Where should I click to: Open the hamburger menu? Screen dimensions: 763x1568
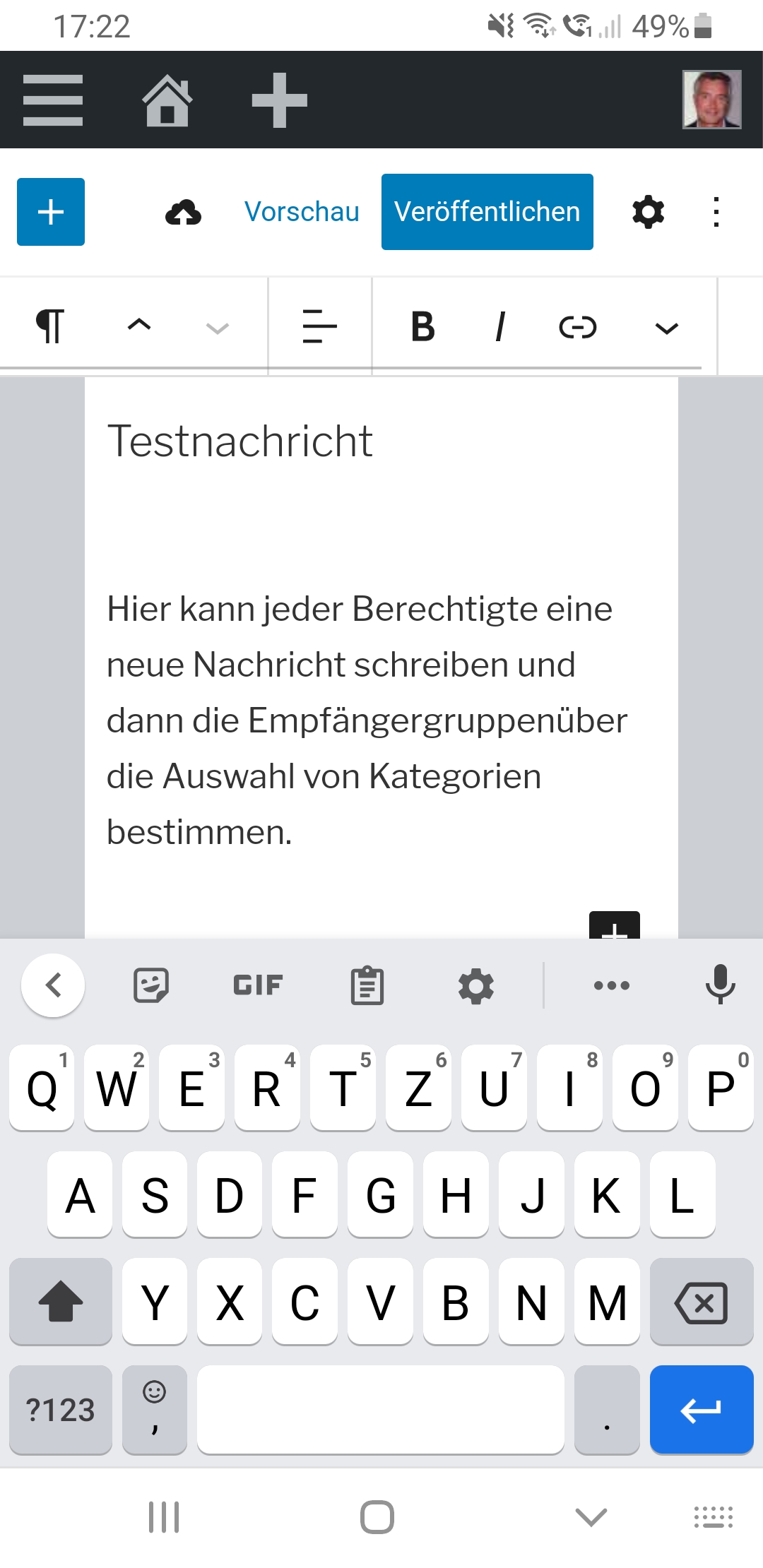click(53, 100)
